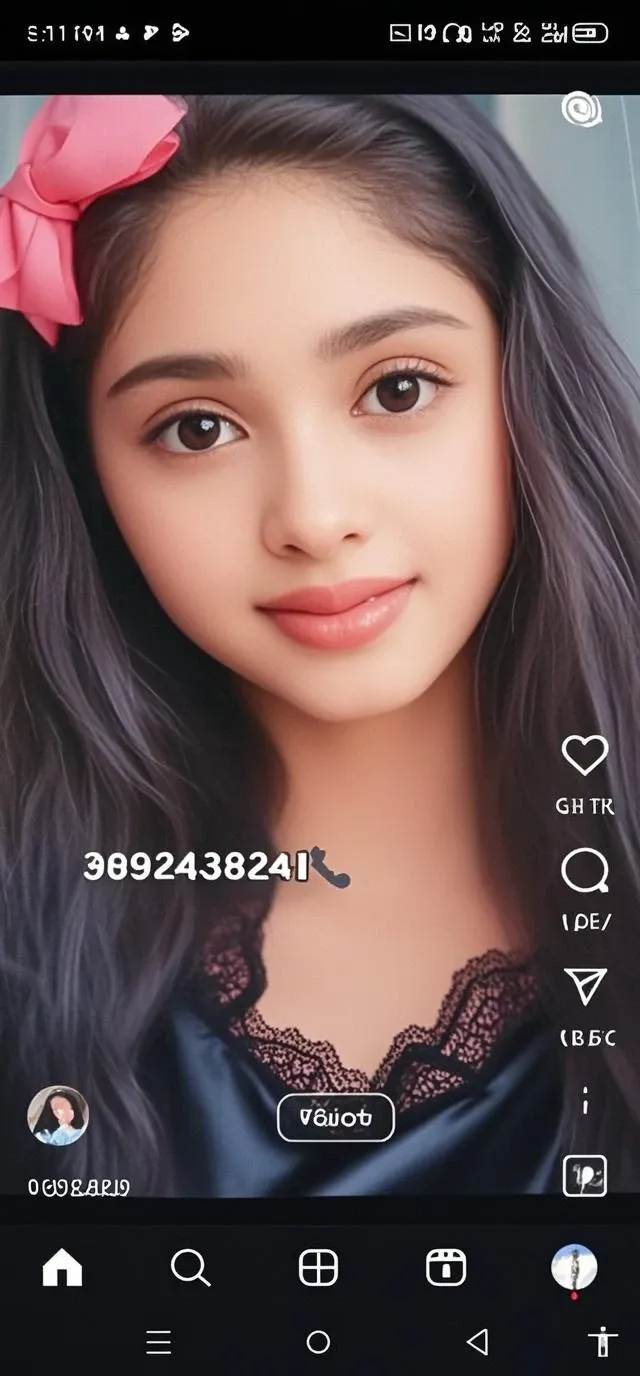This screenshot has width=640, height=1376.
Task: Open the comments bubble icon
Action: tap(585, 871)
